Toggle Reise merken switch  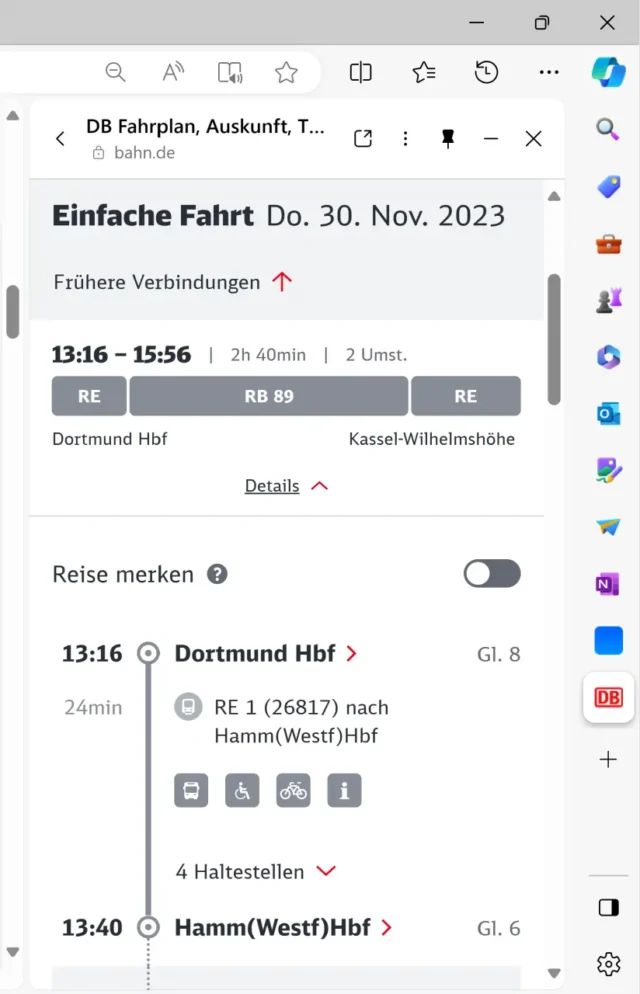tap(492, 573)
